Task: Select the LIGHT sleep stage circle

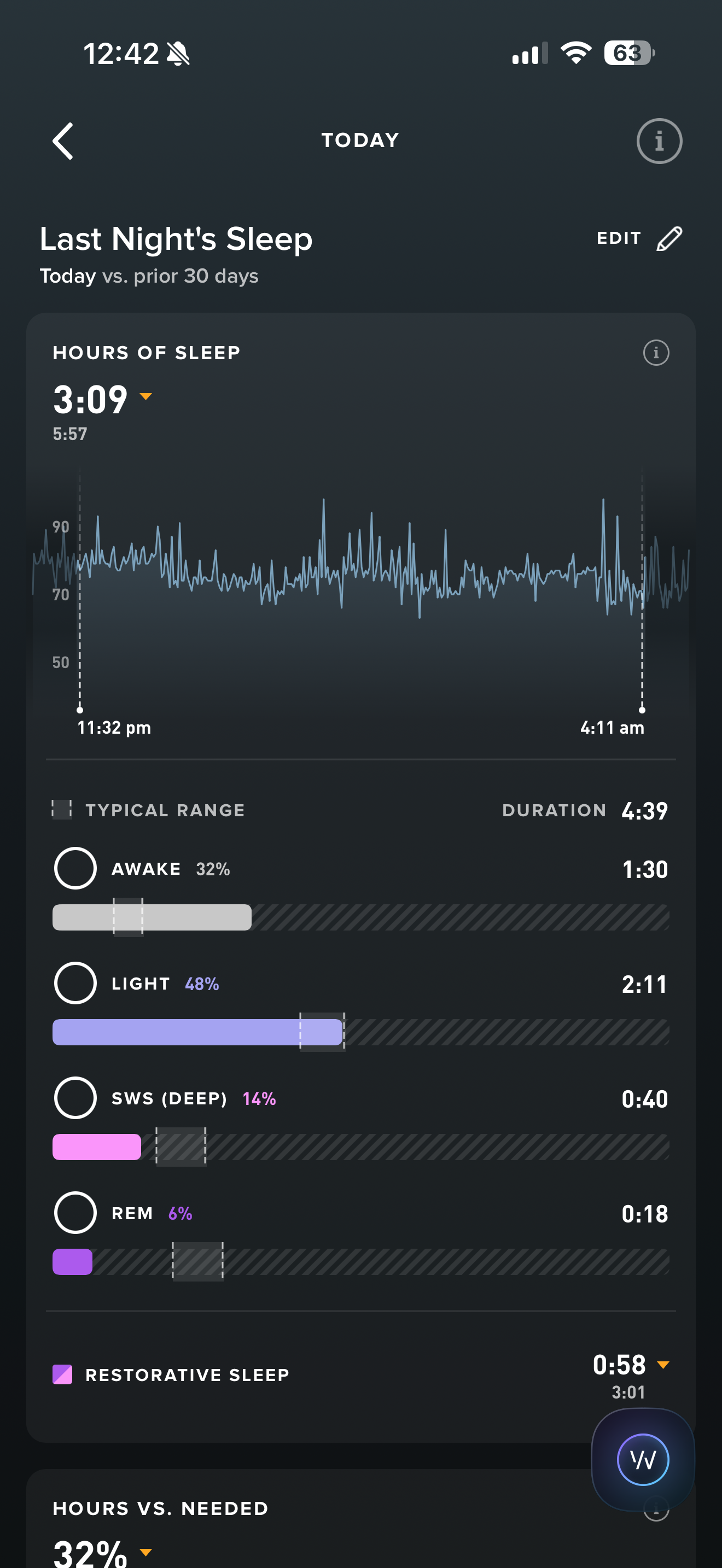Action: point(75,983)
